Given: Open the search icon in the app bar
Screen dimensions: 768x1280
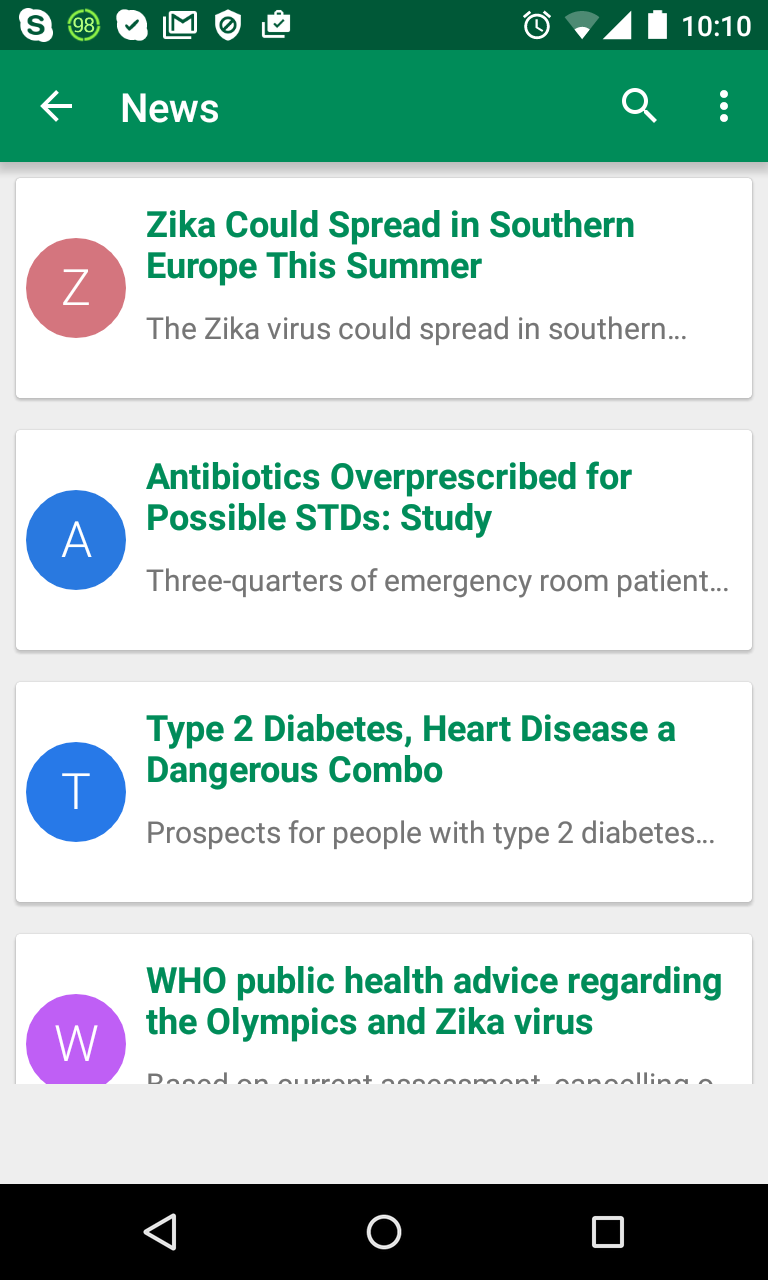Looking at the screenshot, I should pos(639,106).
